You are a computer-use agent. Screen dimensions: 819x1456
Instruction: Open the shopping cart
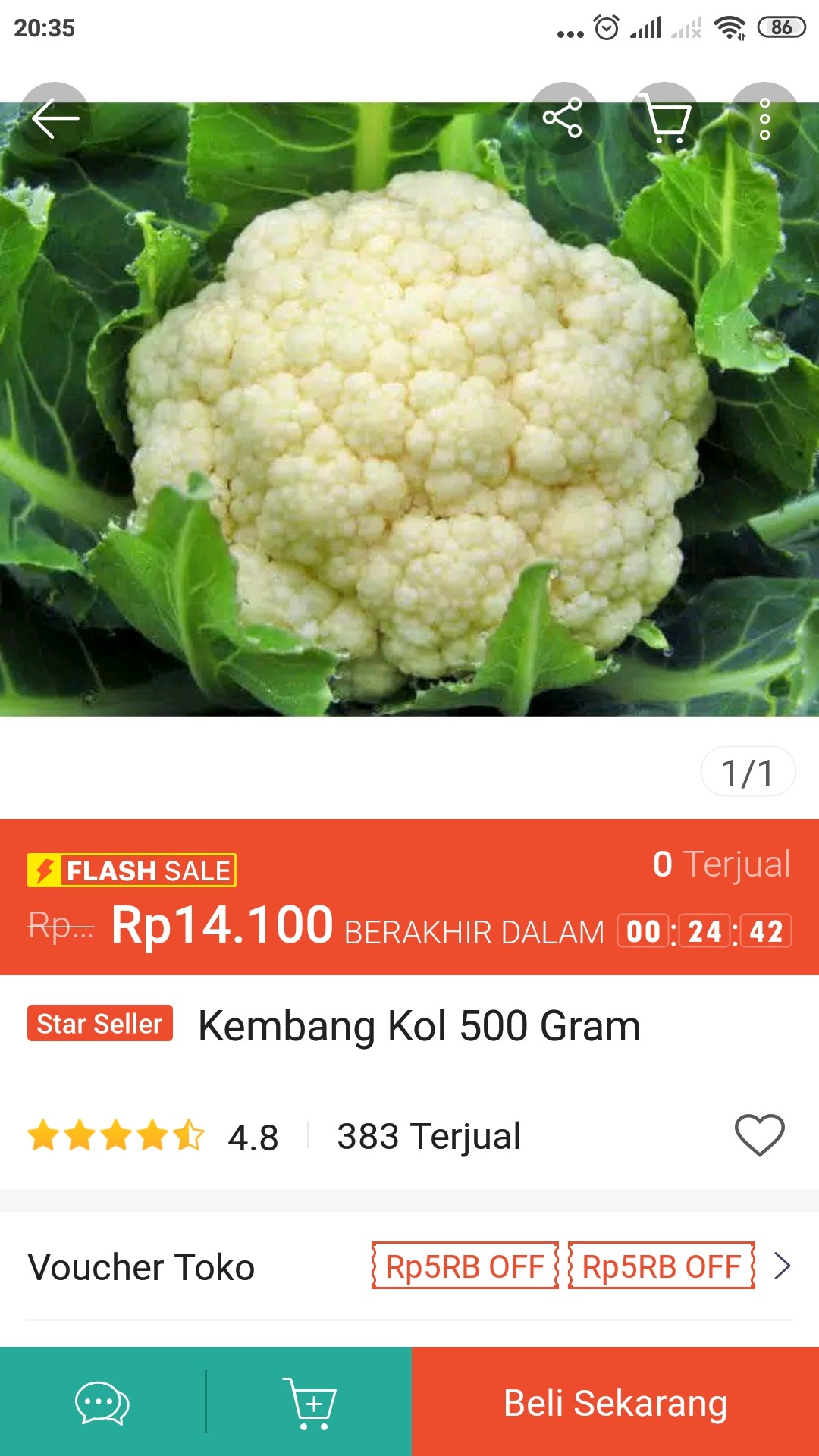click(664, 118)
